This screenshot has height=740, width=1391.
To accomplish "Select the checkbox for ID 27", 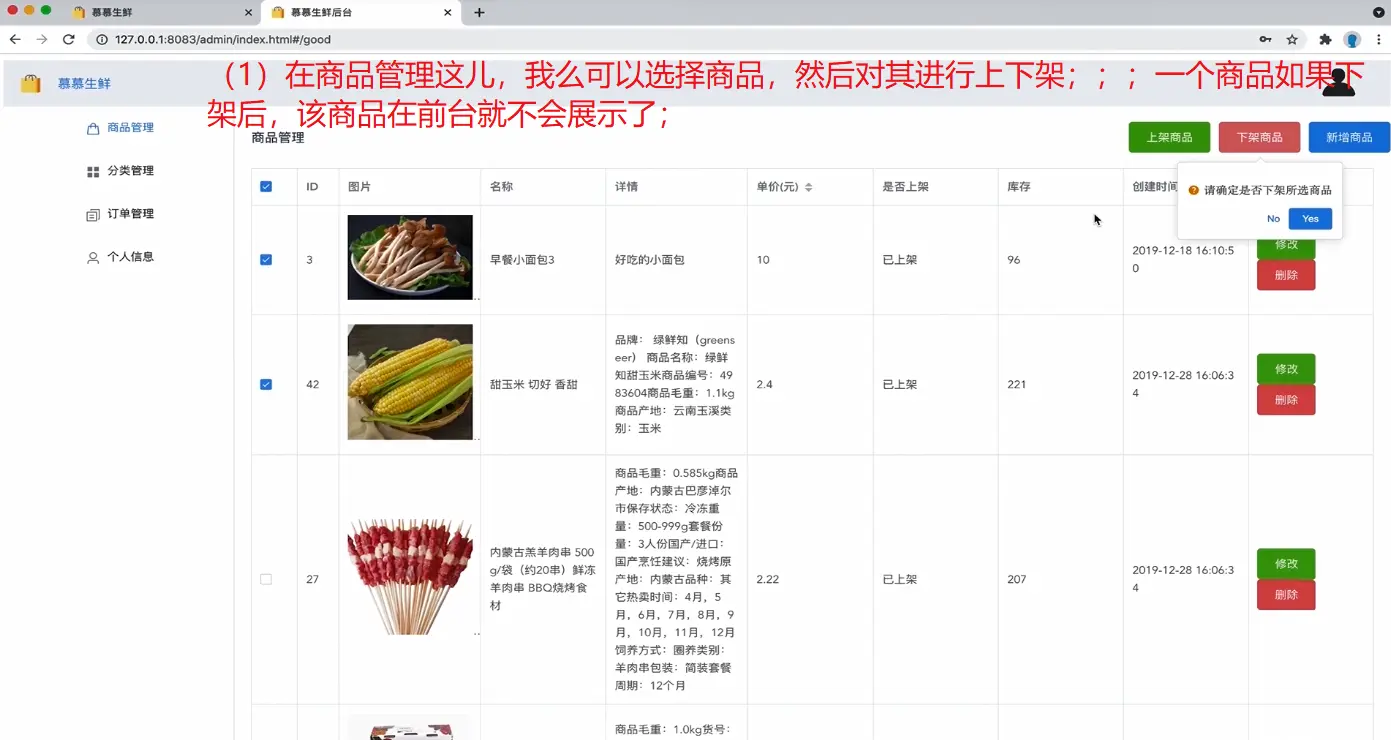I will click(266, 579).
